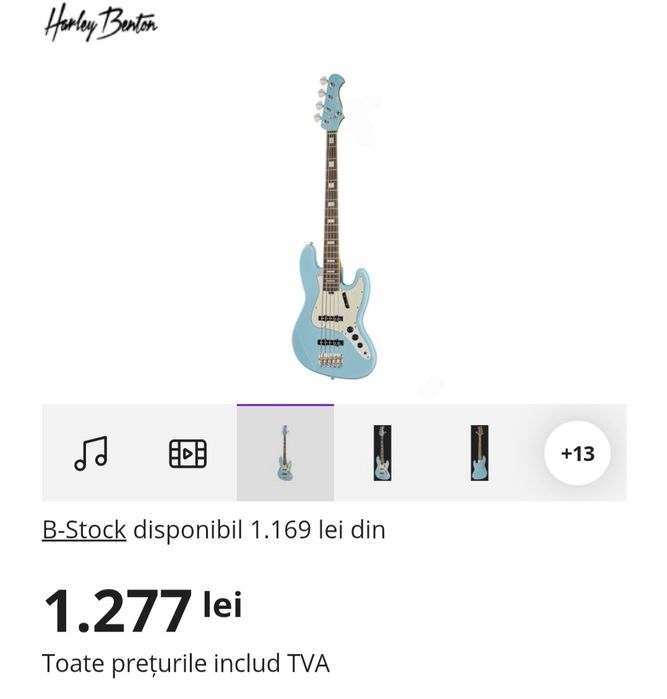Open the product video gallery icon

(188, 453)
